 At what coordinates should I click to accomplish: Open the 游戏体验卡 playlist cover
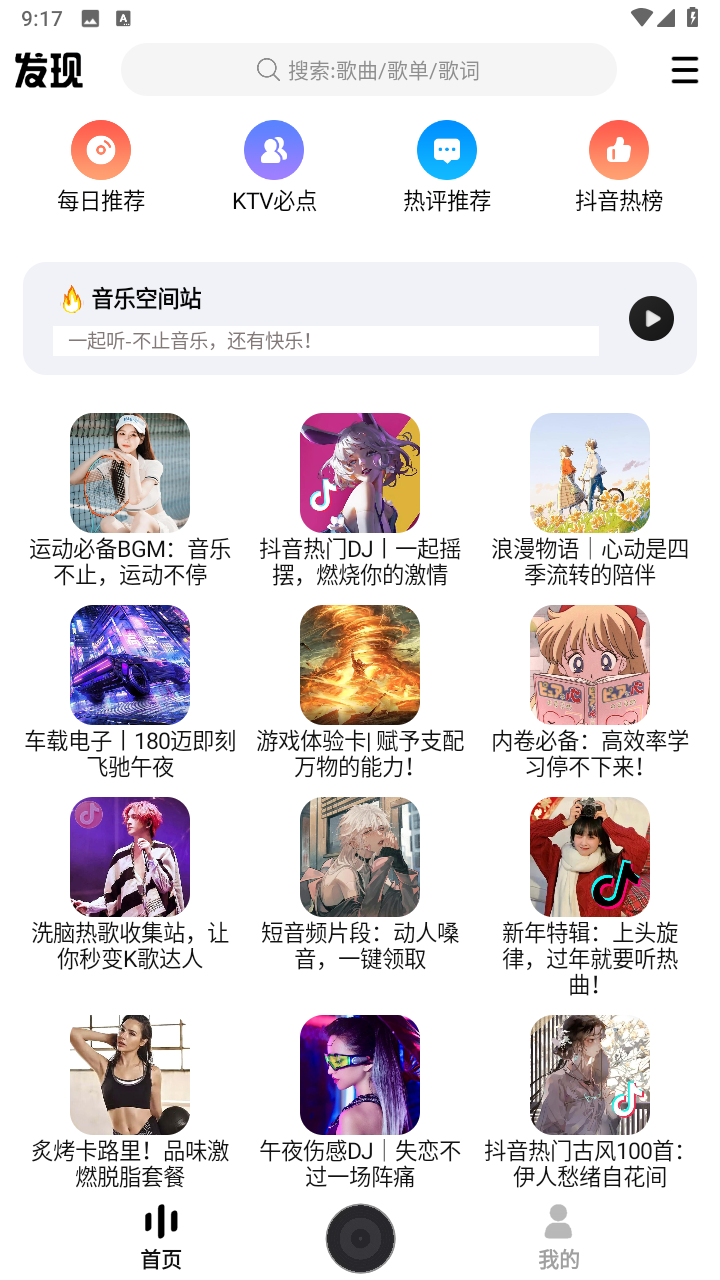coord(360,664)
